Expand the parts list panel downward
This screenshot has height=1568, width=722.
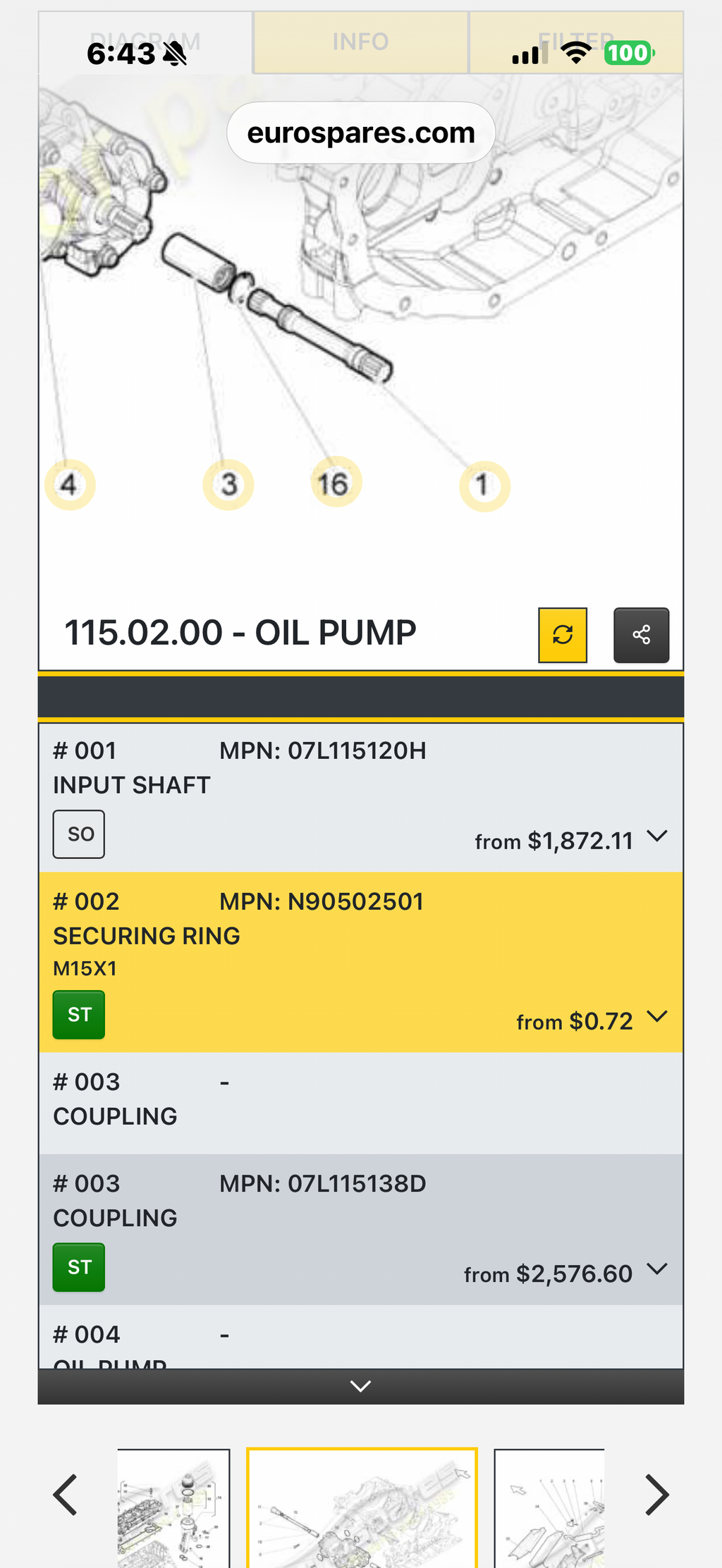pyautogui.click(x=361, y=1386)
